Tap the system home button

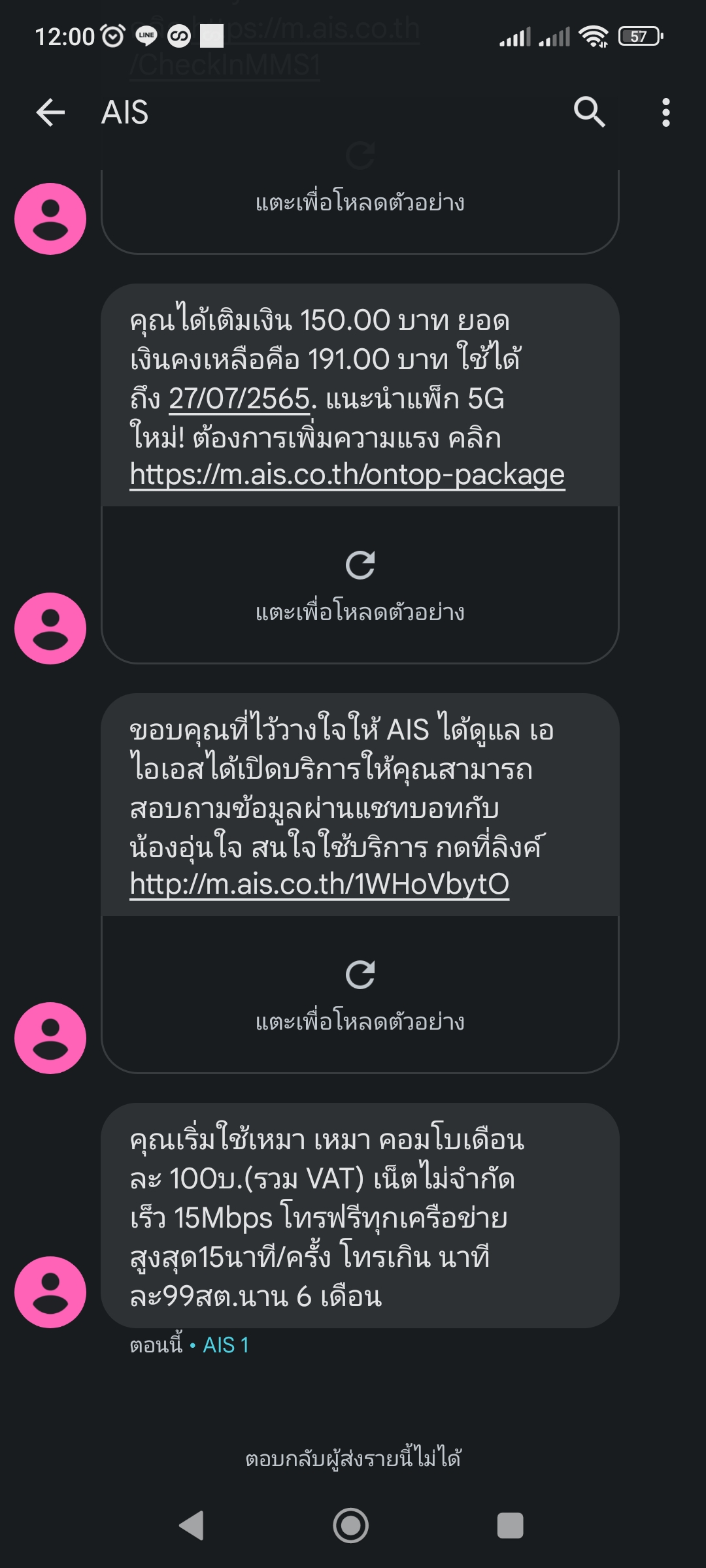(x=351, y=1526)
